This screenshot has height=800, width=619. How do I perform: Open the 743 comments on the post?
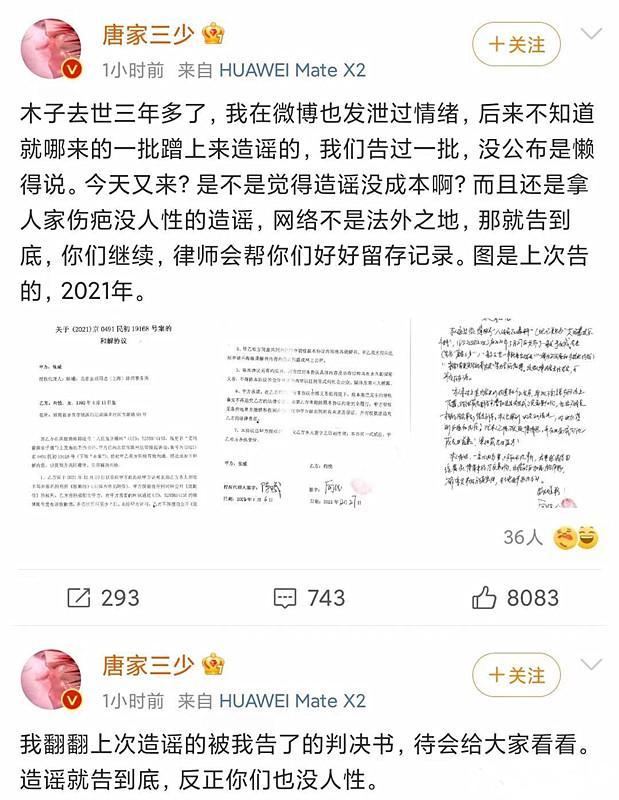pos(309,597)
